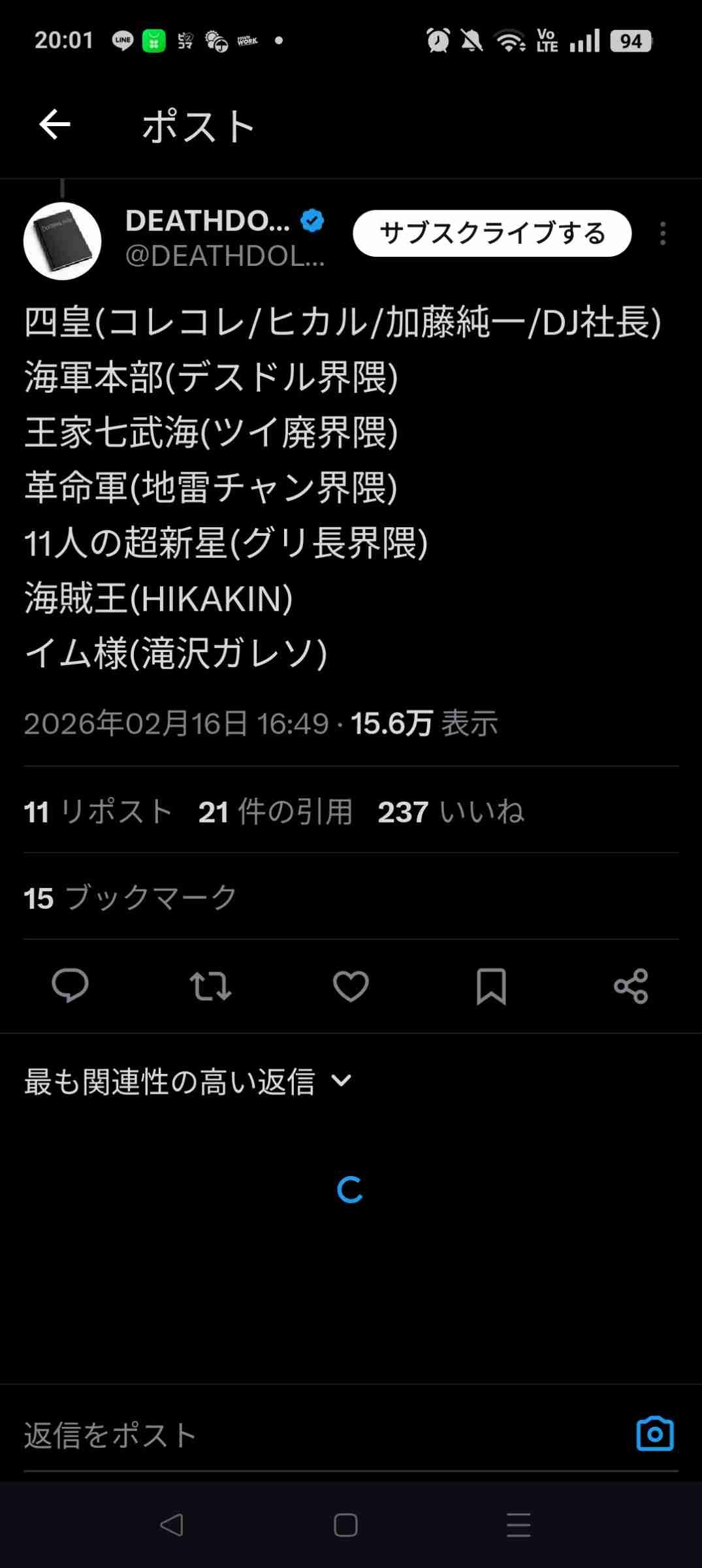
Task: Share this post
Action: [631, 986]
